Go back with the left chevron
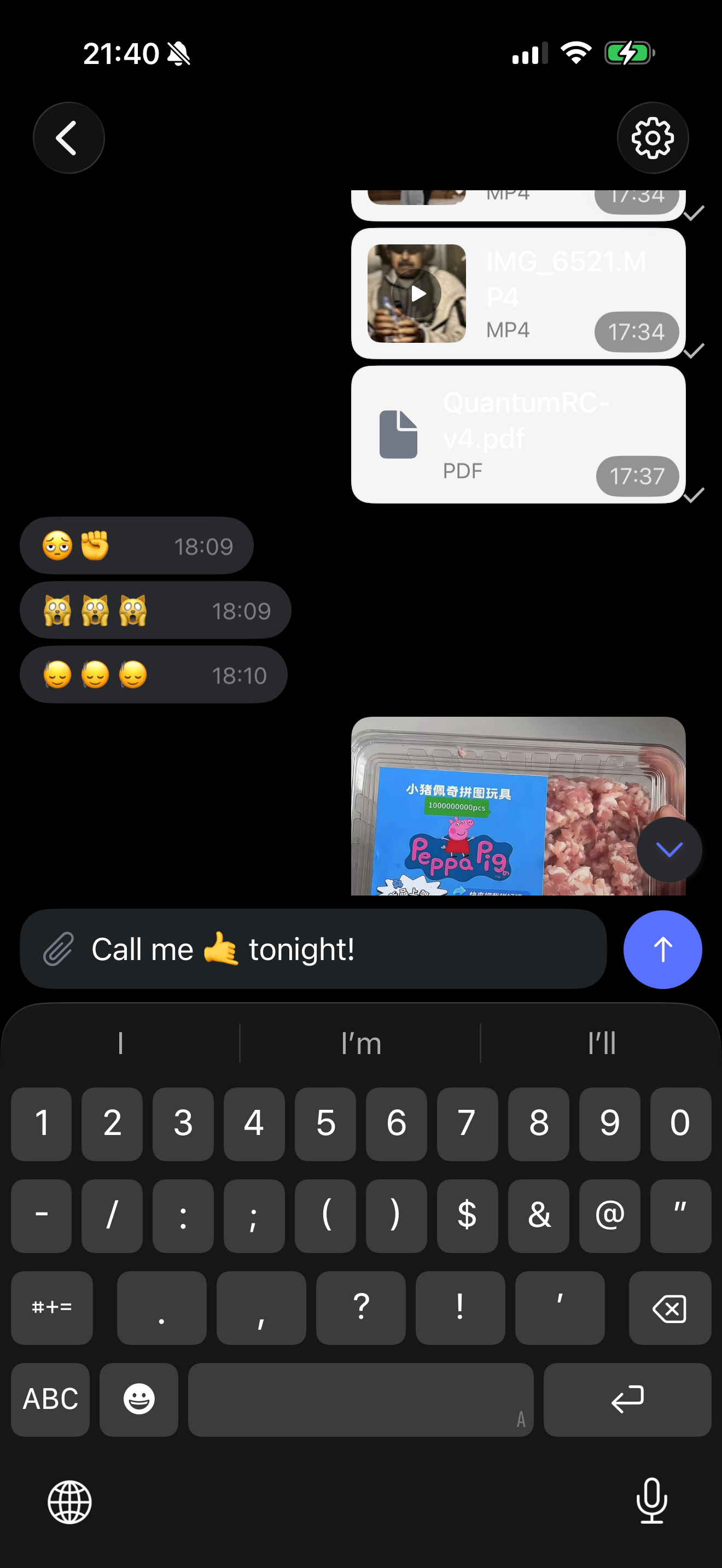 [68, 138]
